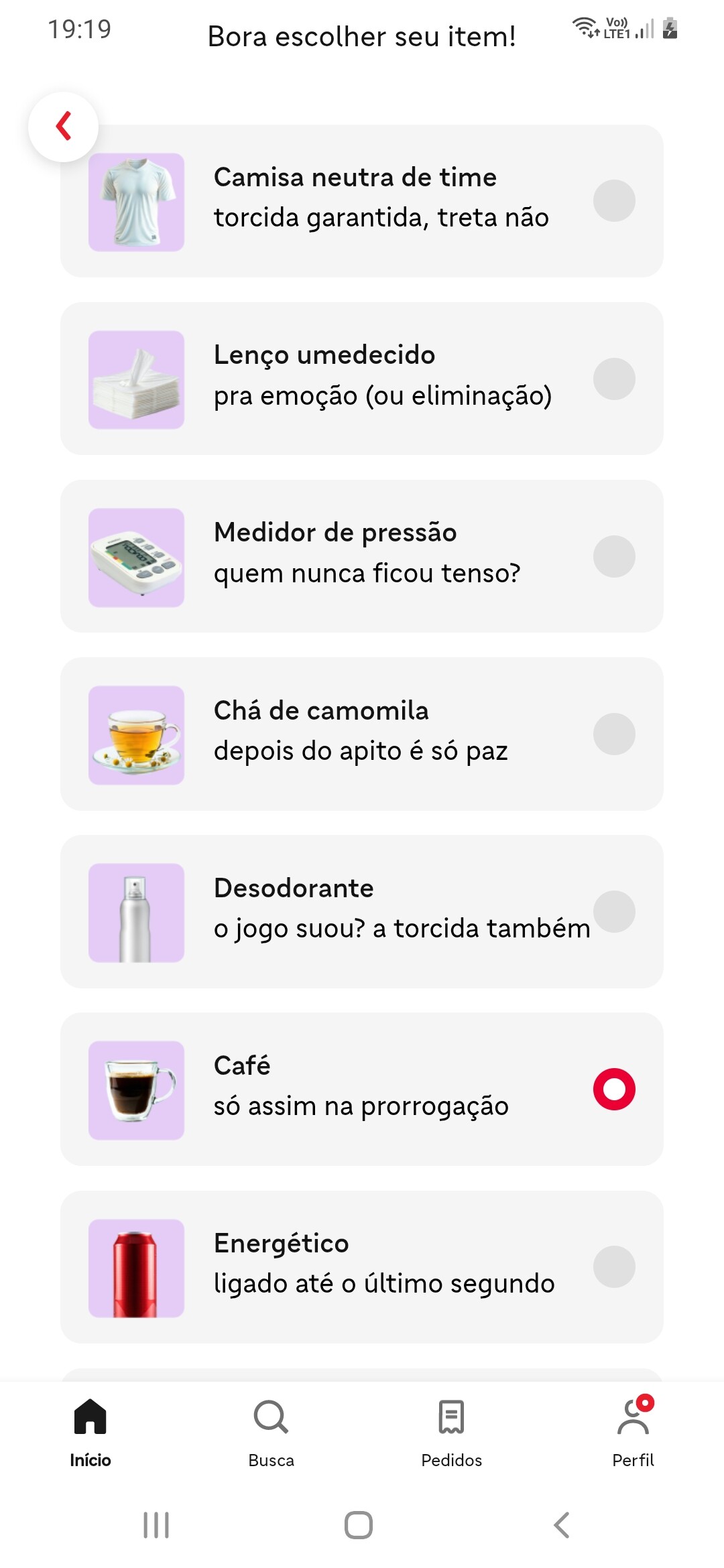
Task: Open the recent apps view
Action: tap(156, 1525)
